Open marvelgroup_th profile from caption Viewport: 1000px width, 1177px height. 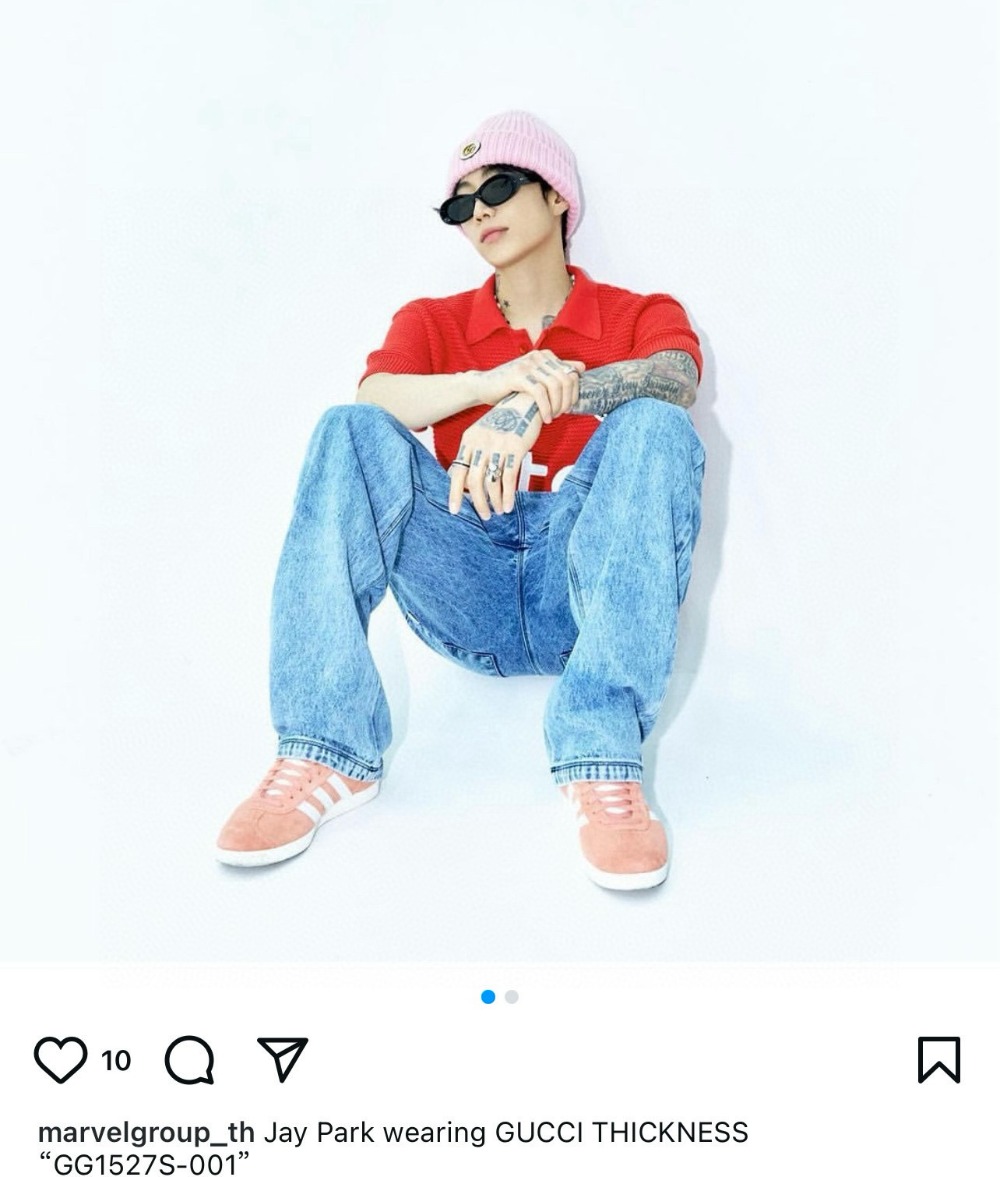point(146,1132)
